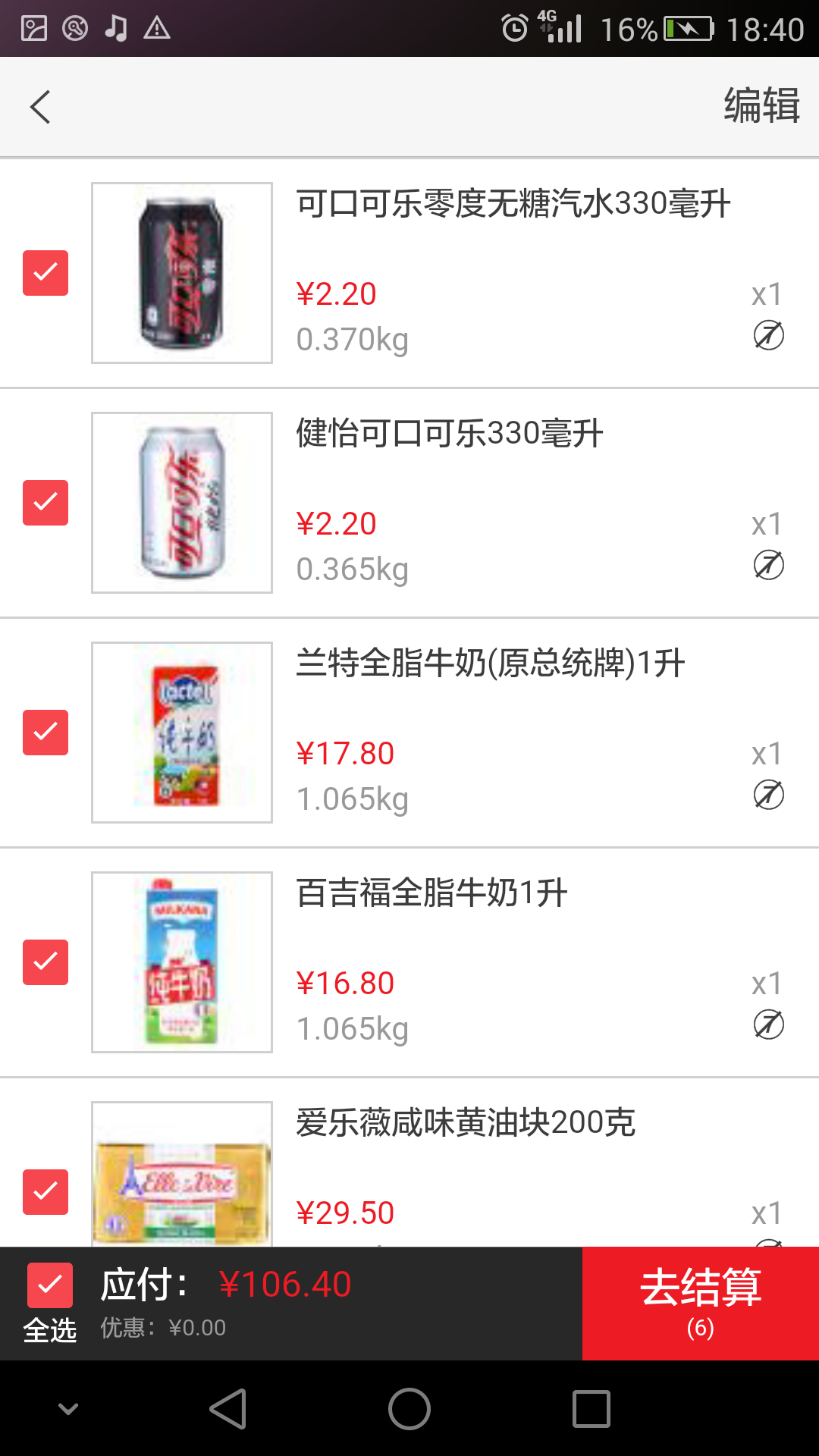Go back using the top-left arrow
This screenshot has width=819, height=1456.
[x=41, y=107]
